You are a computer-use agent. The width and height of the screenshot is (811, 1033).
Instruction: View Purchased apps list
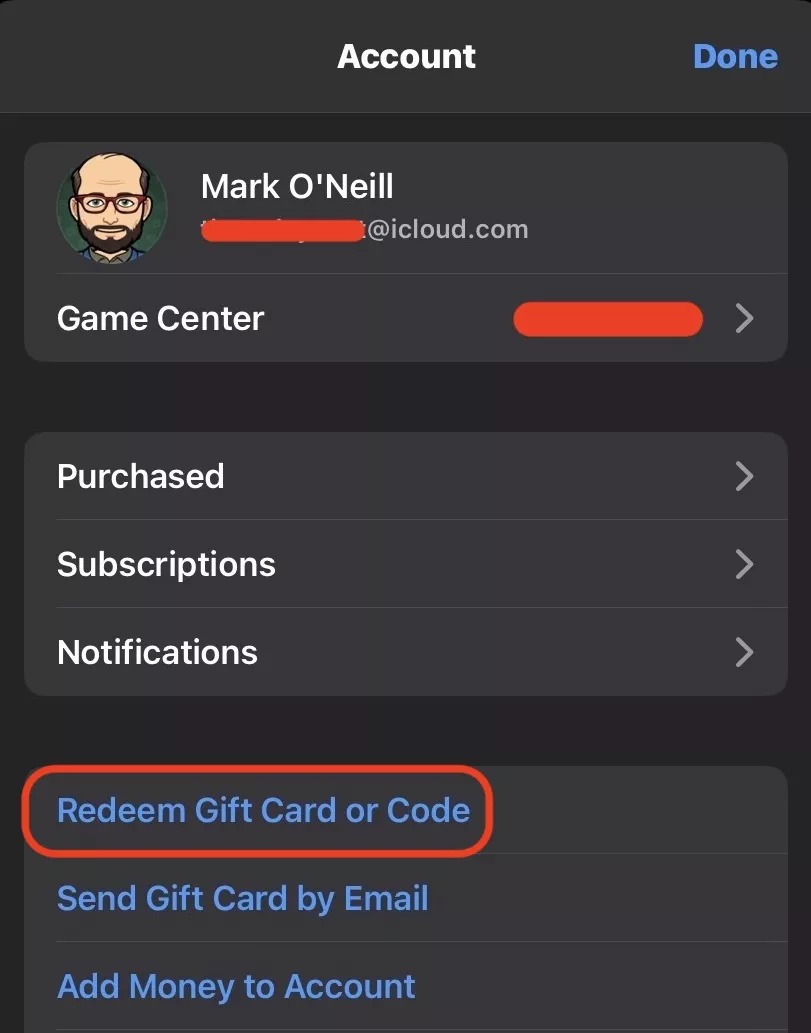[x=405, y=476]
